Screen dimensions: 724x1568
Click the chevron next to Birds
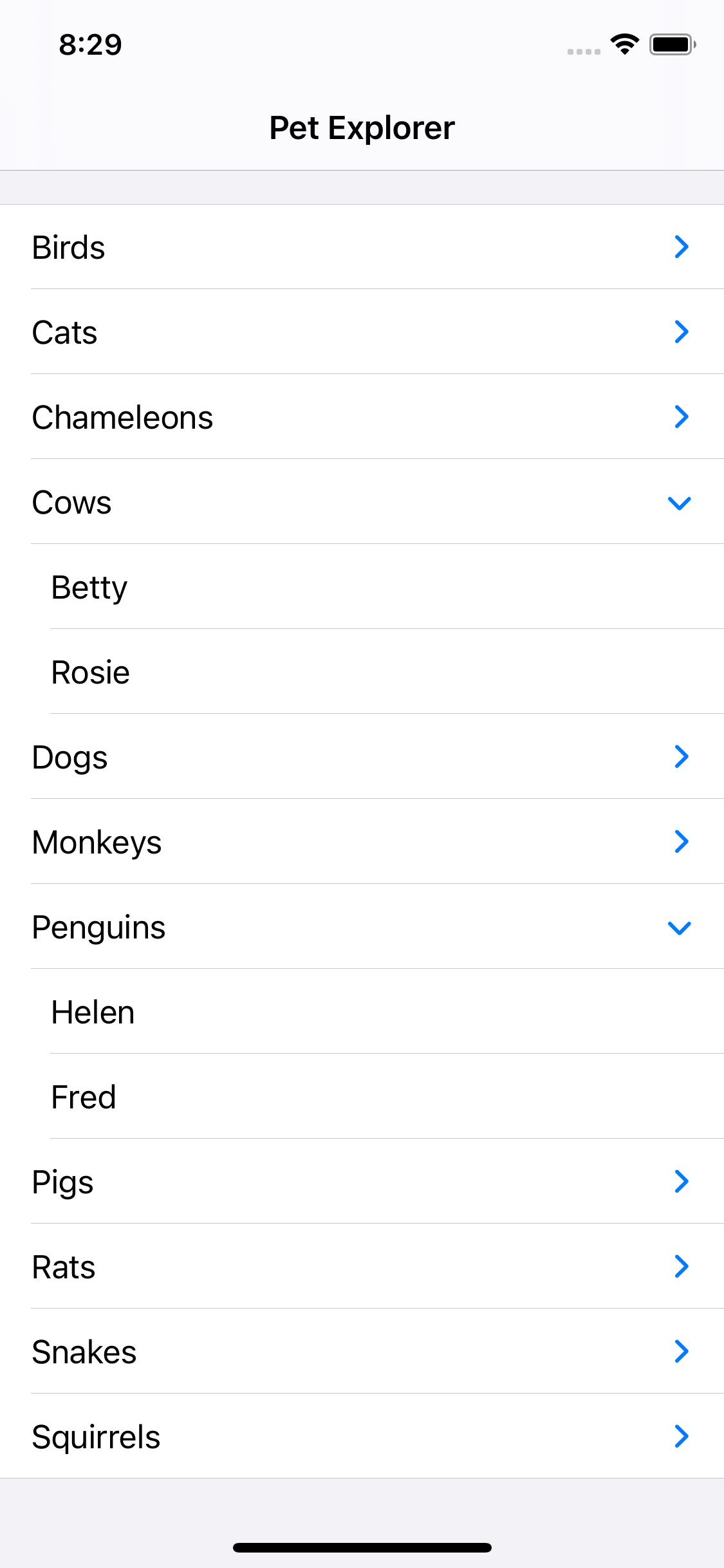[x=682, y=248]
